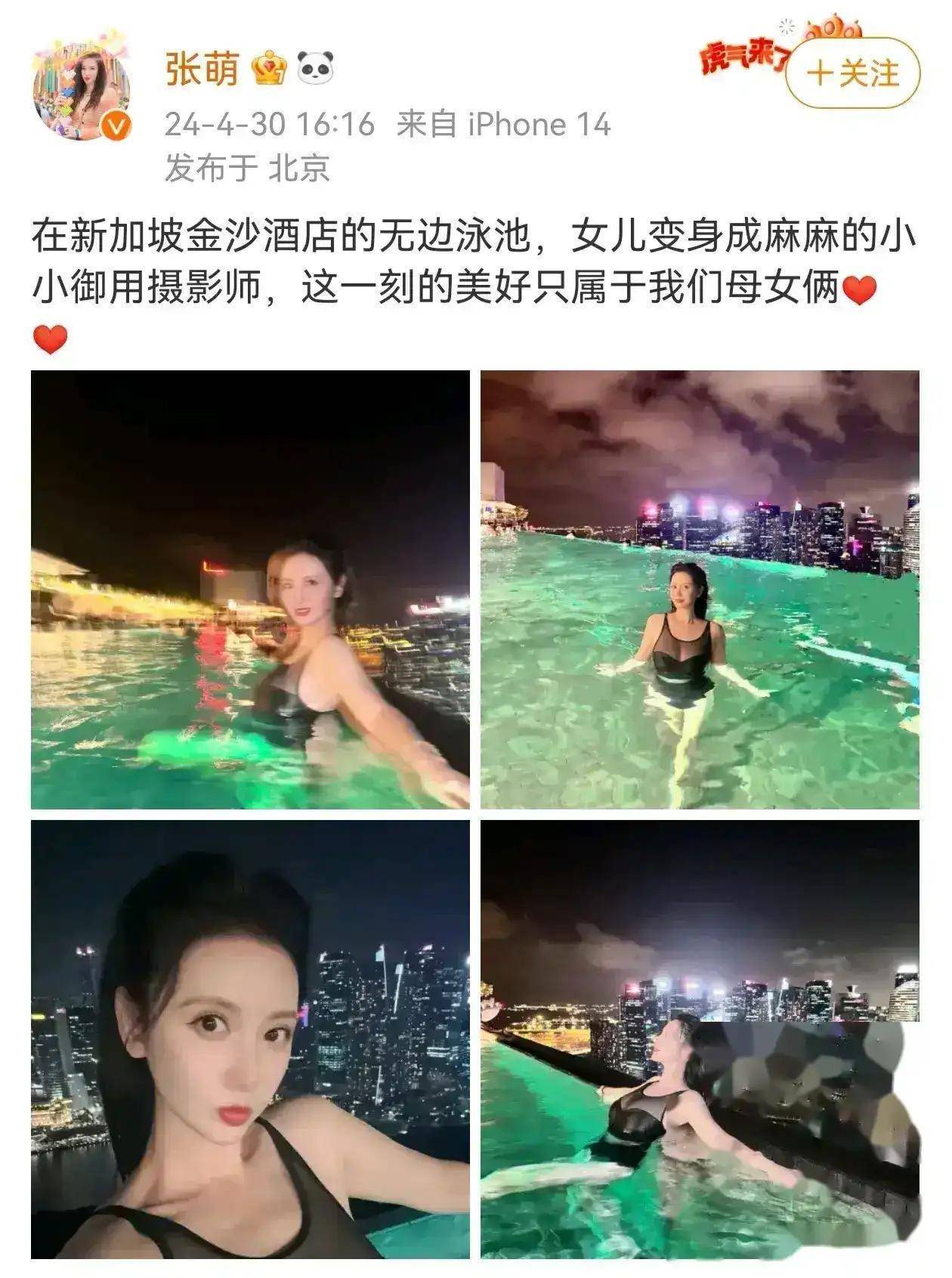This screenshot has width=952, height=1278.
Task: Open the username 张萌
Action: coord(202,69)
